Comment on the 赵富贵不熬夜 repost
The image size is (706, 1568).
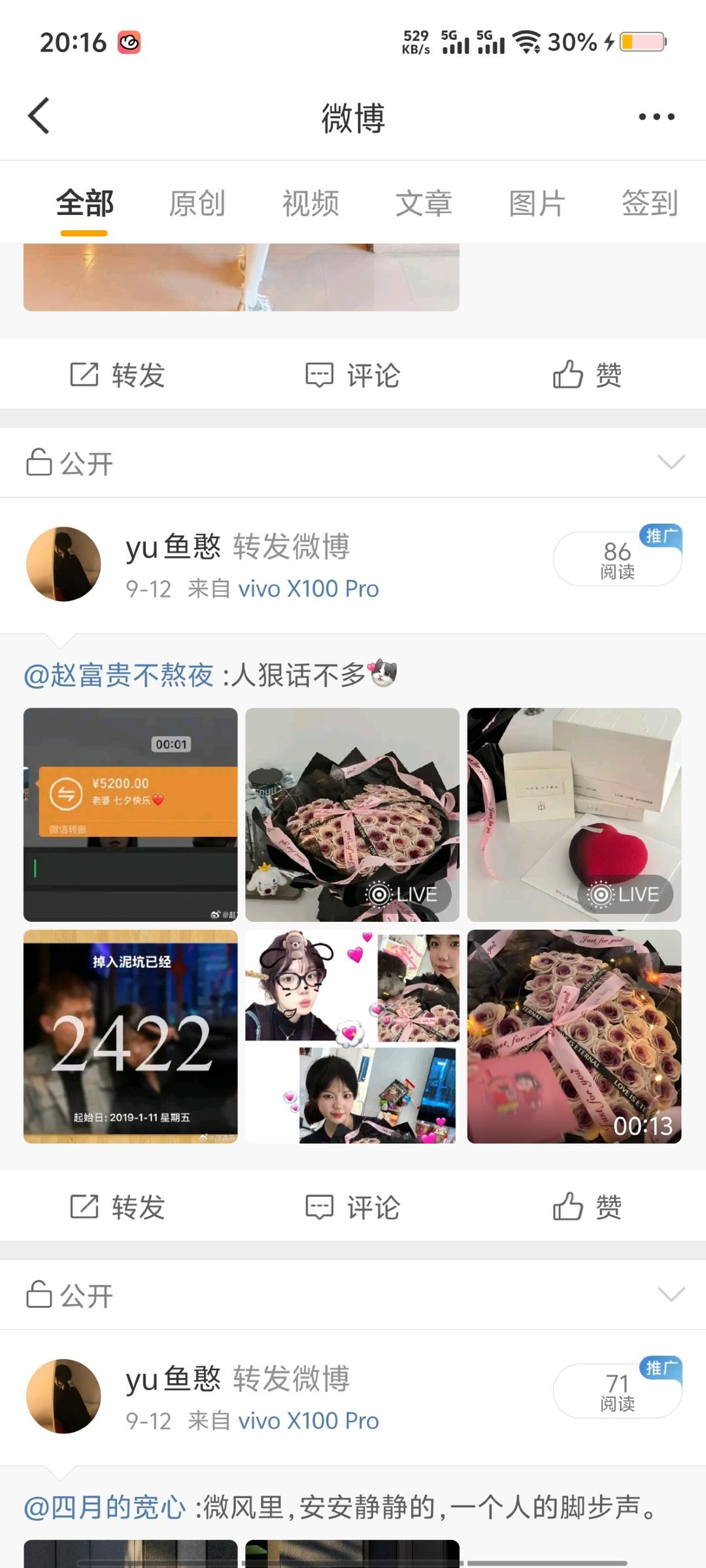click(353, 1207)
